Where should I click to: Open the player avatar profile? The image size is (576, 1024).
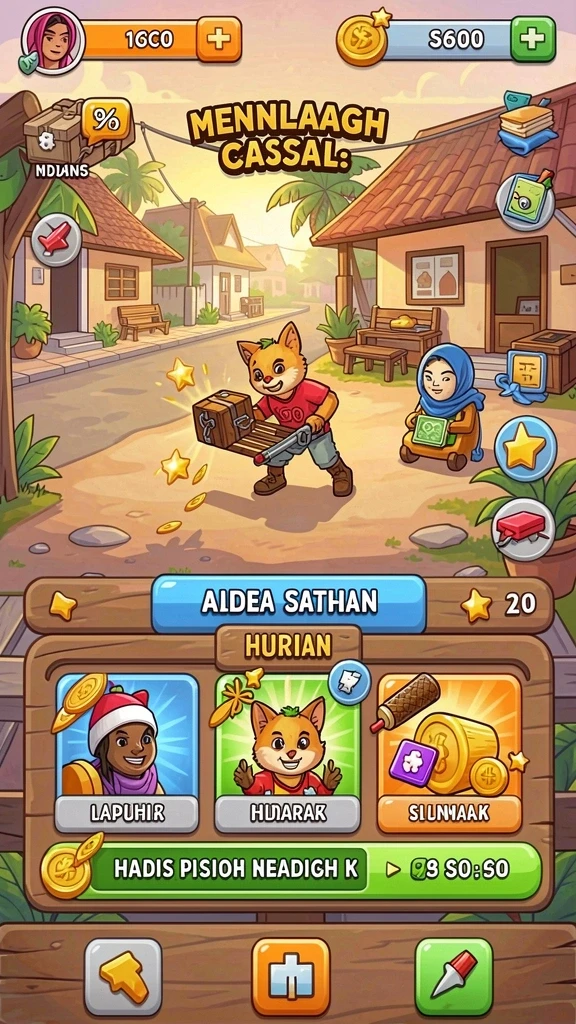(x=52, y=40)
